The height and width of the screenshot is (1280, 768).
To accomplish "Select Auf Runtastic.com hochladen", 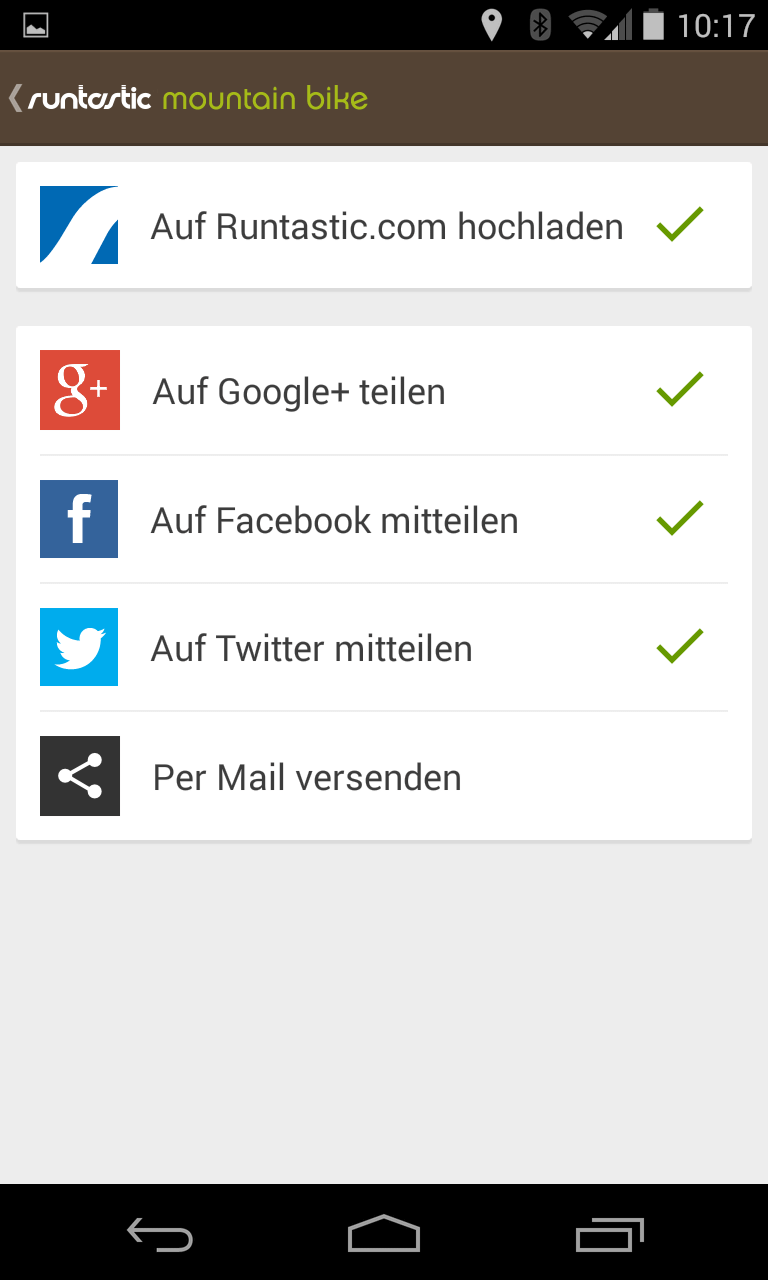I will (384, 226).
